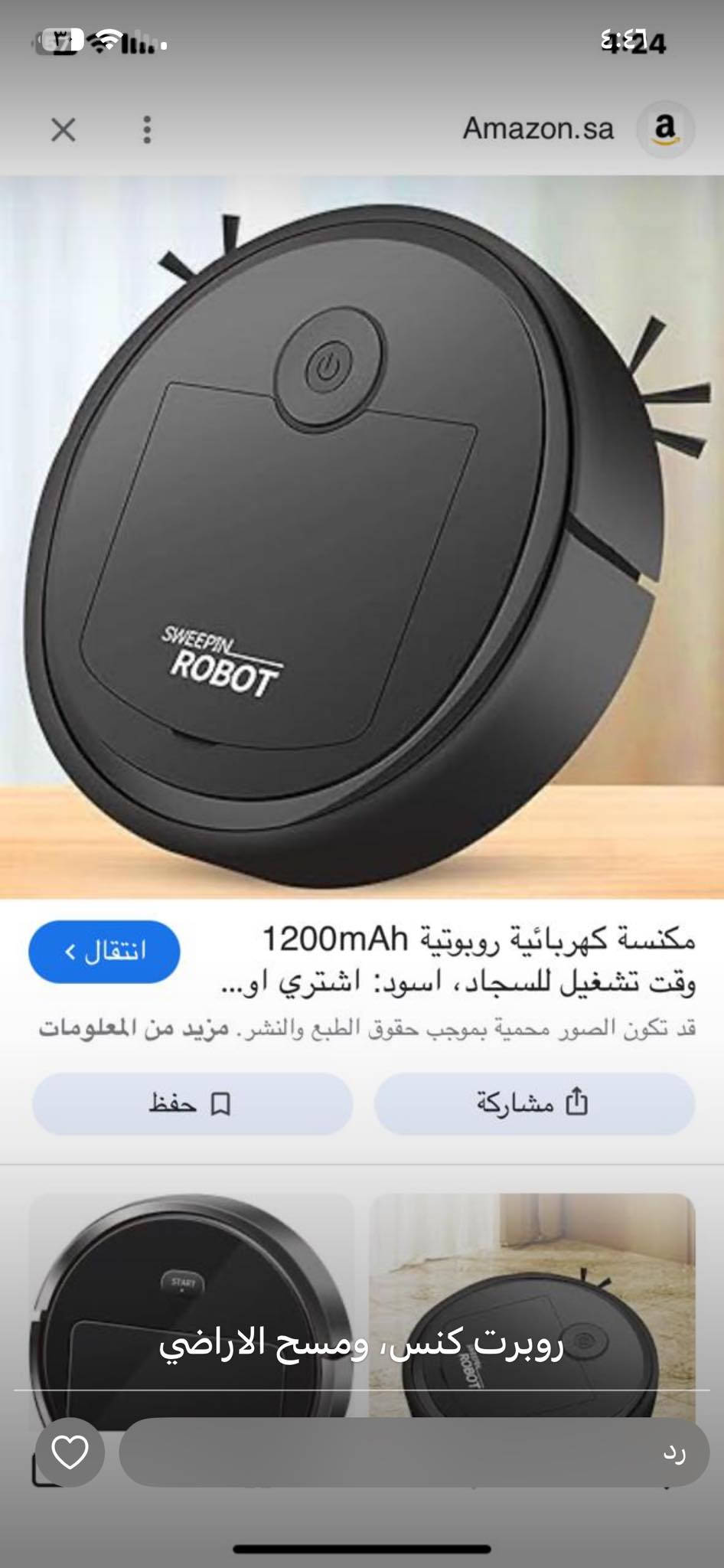Open the main sweeping robot image

(362, 536)
